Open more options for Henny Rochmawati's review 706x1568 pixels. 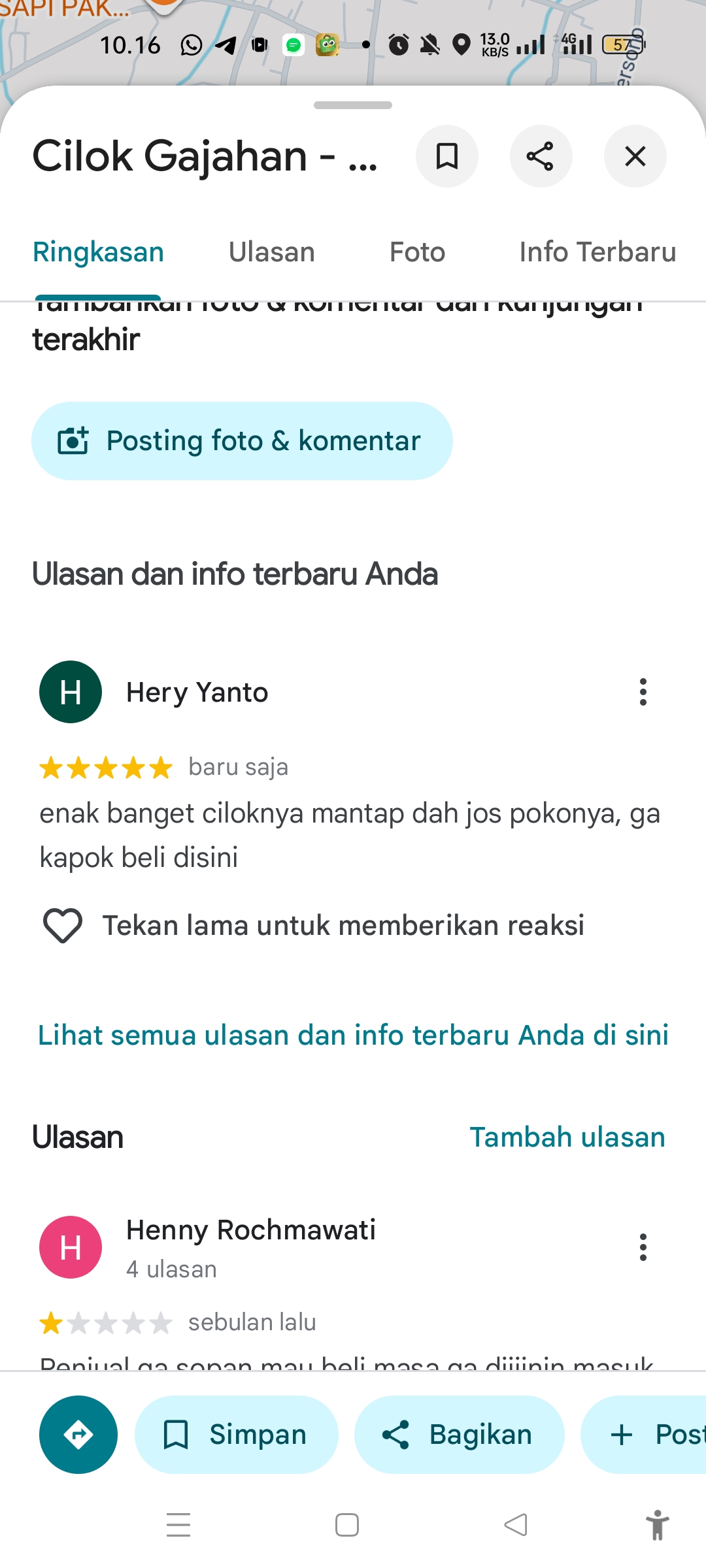point(643,1247)
